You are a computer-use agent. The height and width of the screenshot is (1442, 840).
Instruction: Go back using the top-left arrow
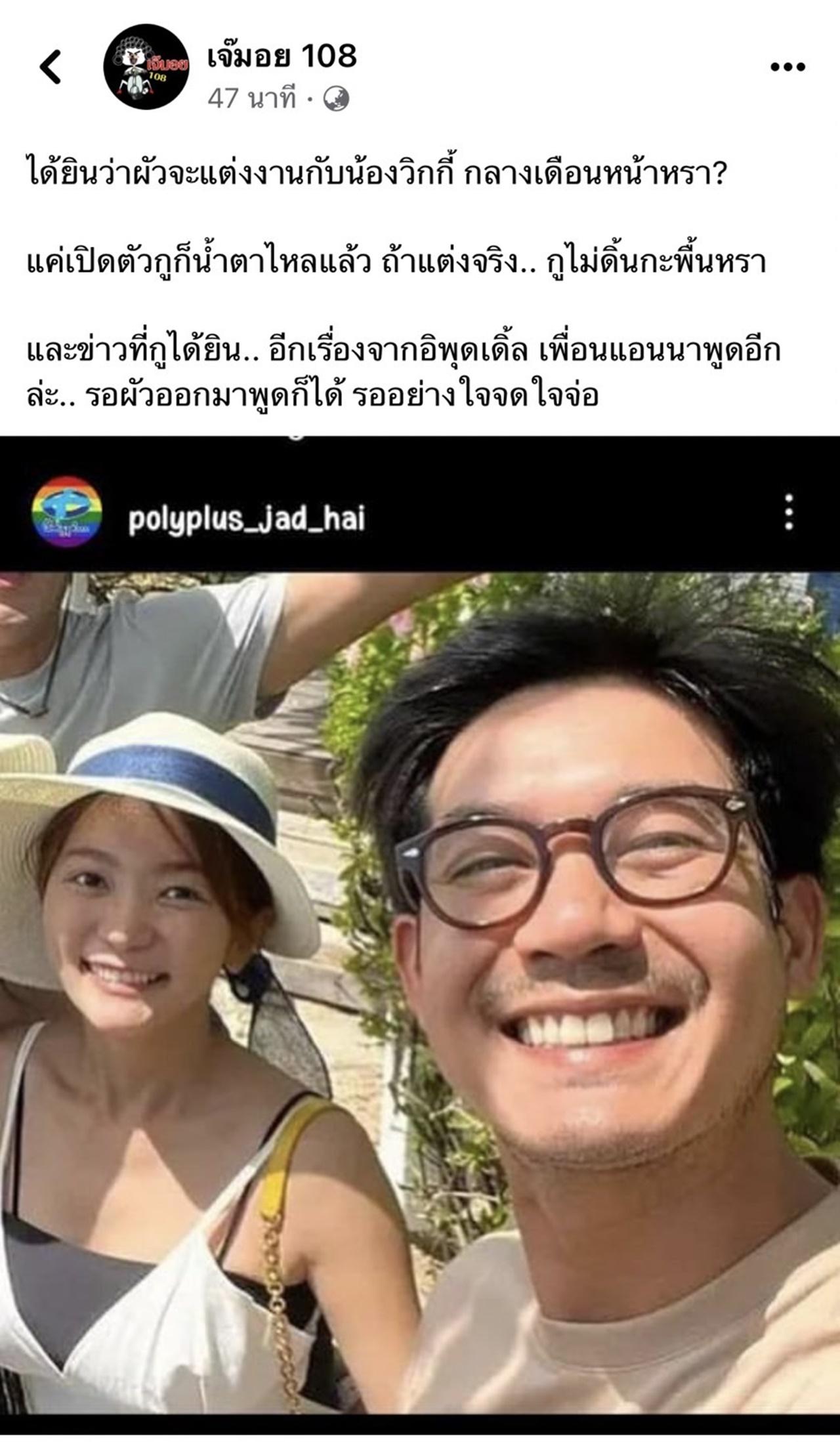pos(51,67)
